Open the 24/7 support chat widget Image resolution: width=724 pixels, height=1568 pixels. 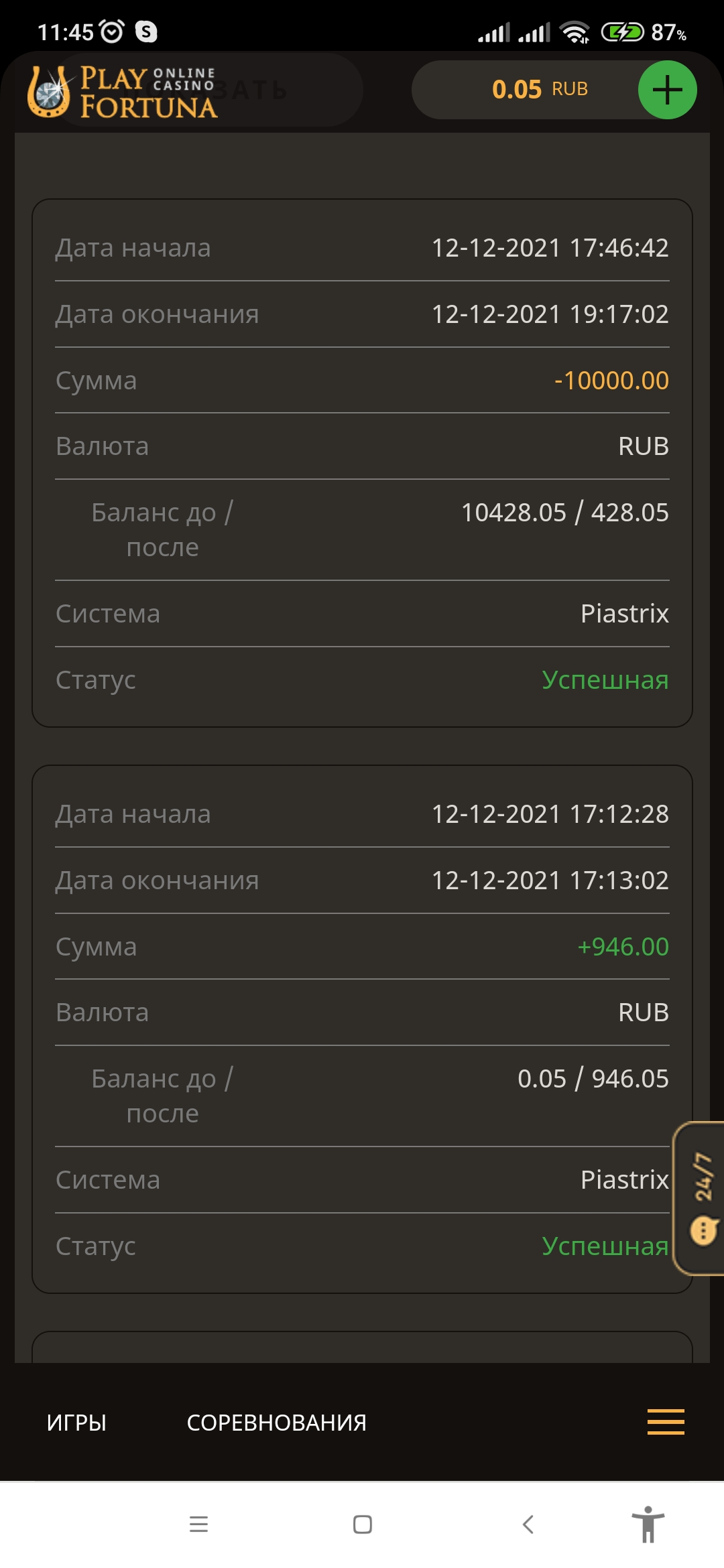point(699,1198)
